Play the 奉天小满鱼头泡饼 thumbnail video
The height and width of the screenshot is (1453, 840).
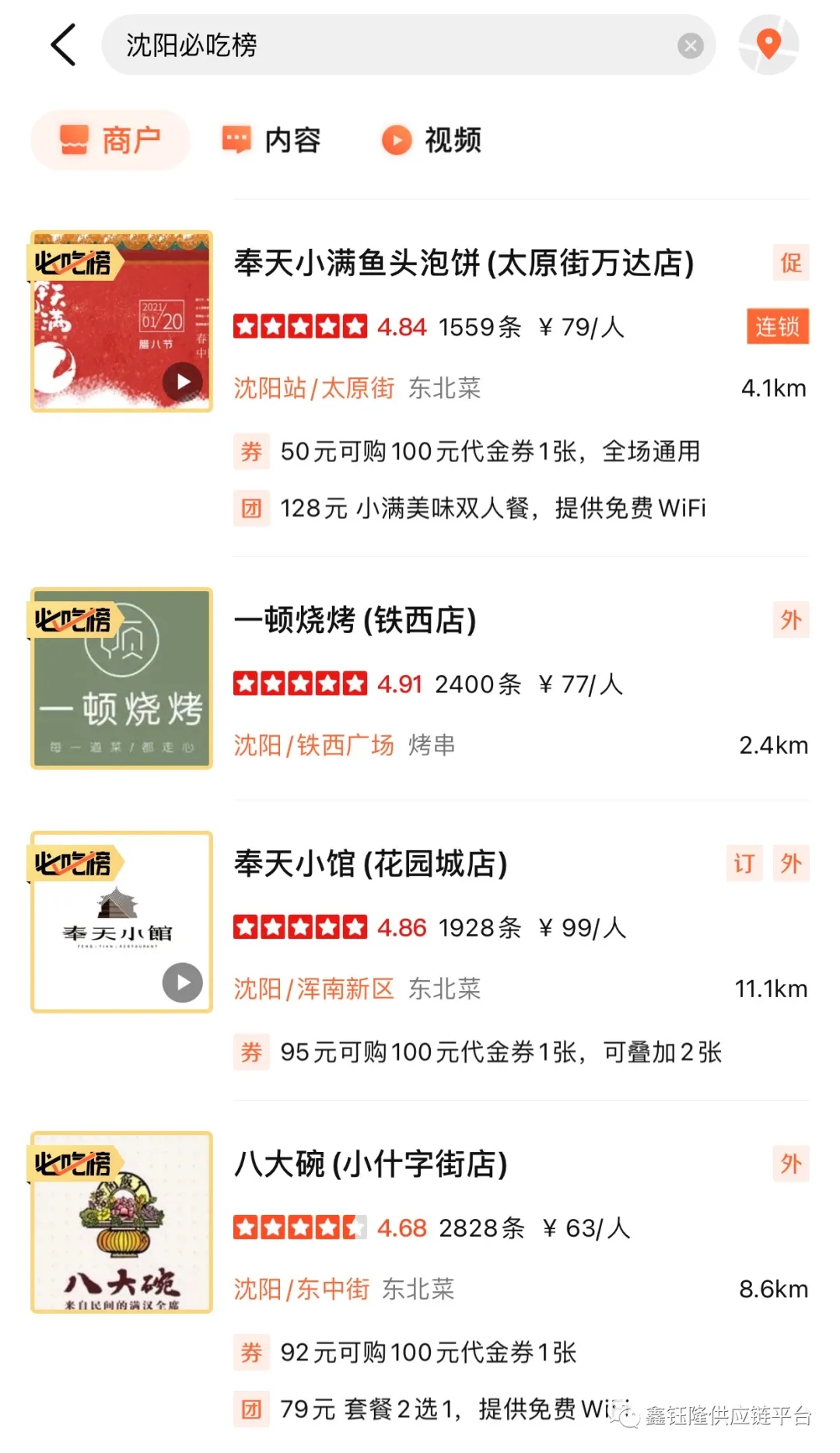coord(183,382)
